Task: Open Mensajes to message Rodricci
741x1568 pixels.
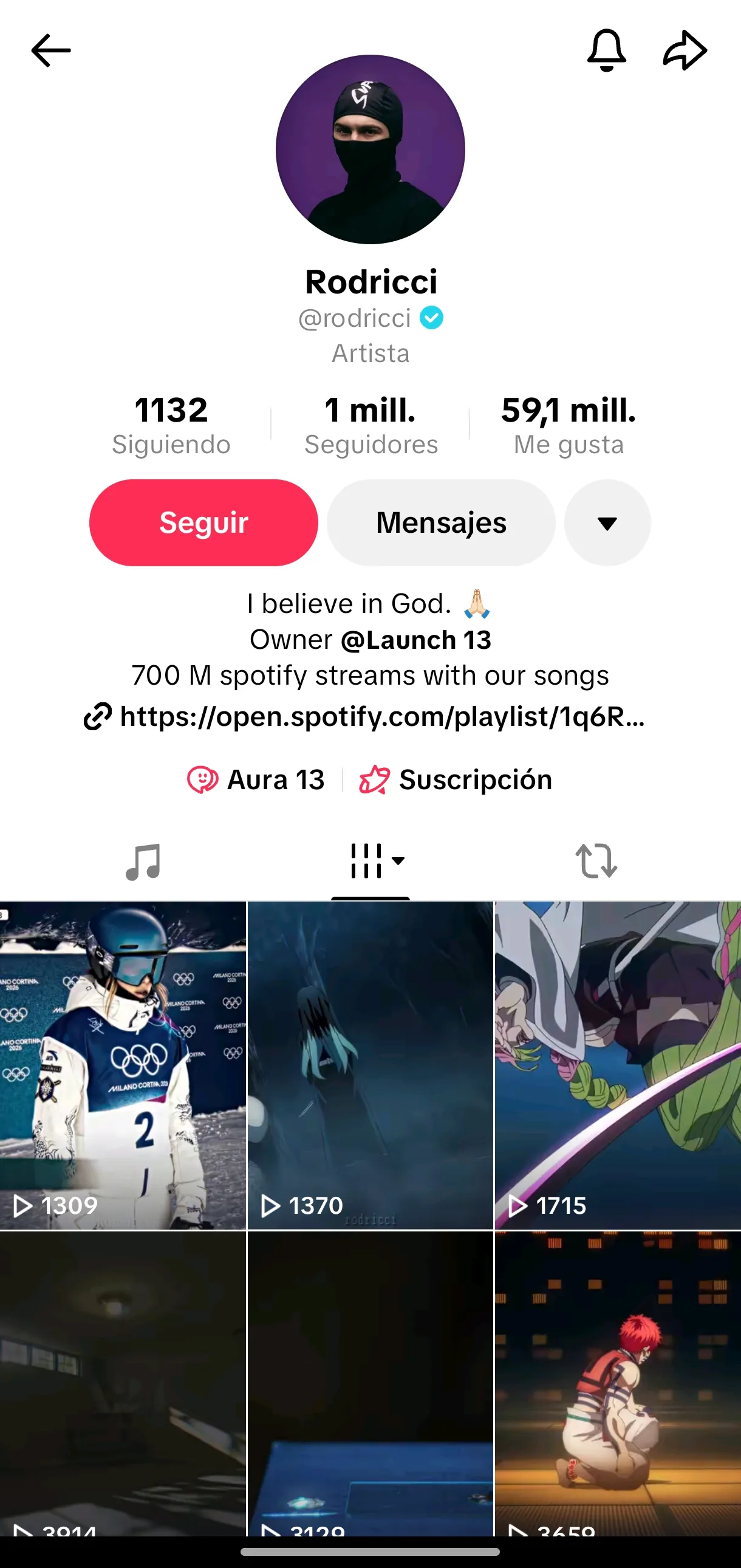Action: [x=441, y=522]
